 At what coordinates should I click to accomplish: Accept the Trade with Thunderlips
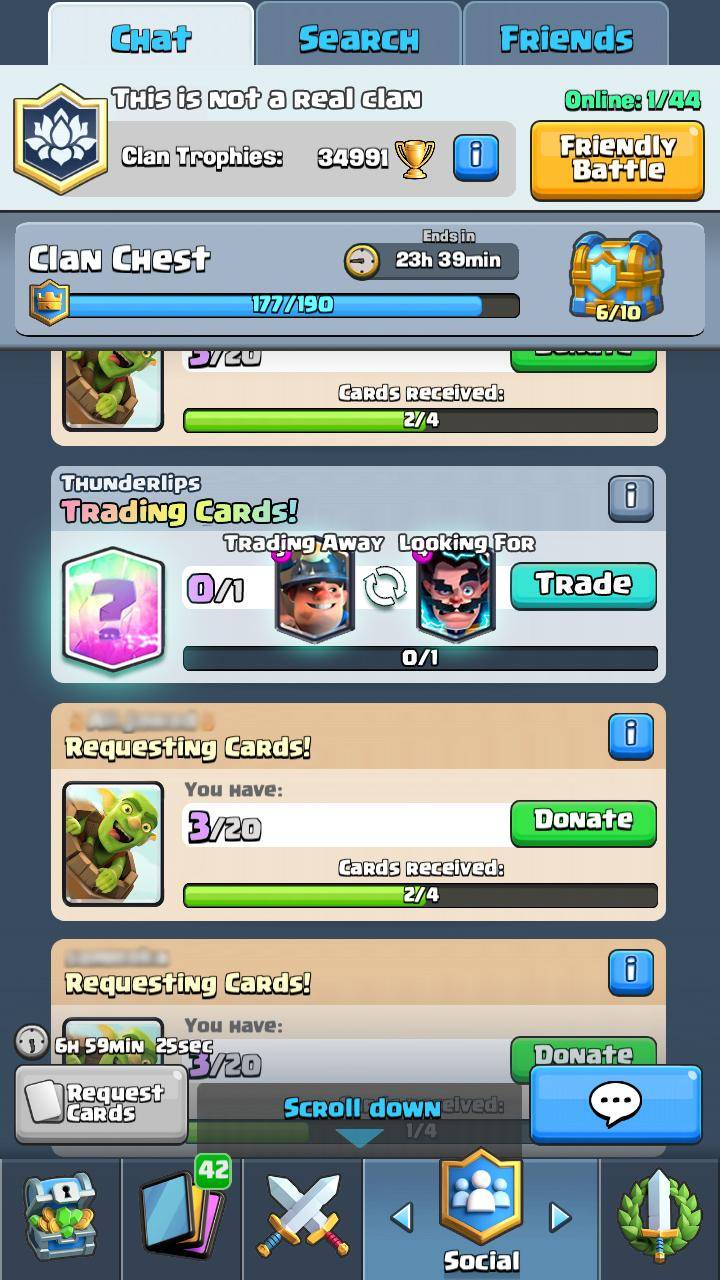583,586
